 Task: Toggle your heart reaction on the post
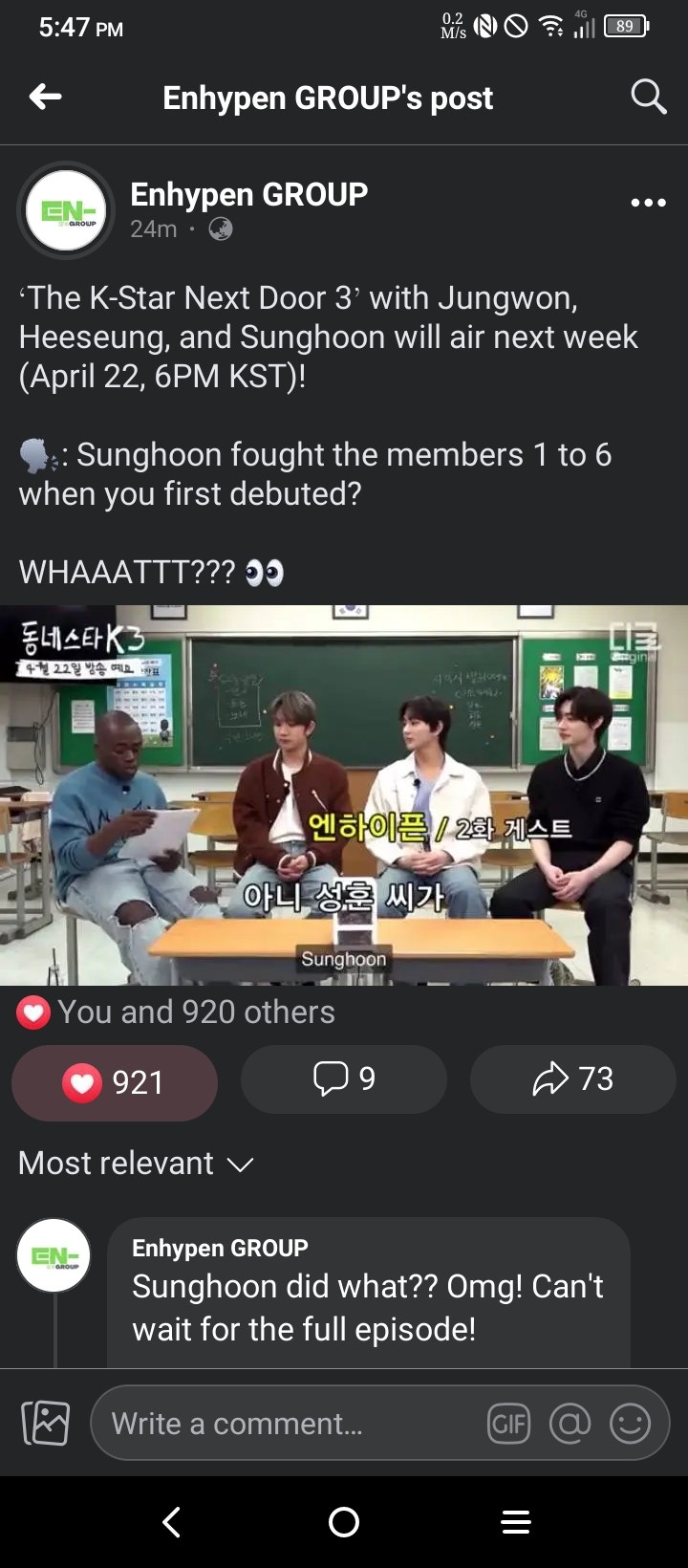tap(114, 1082)
